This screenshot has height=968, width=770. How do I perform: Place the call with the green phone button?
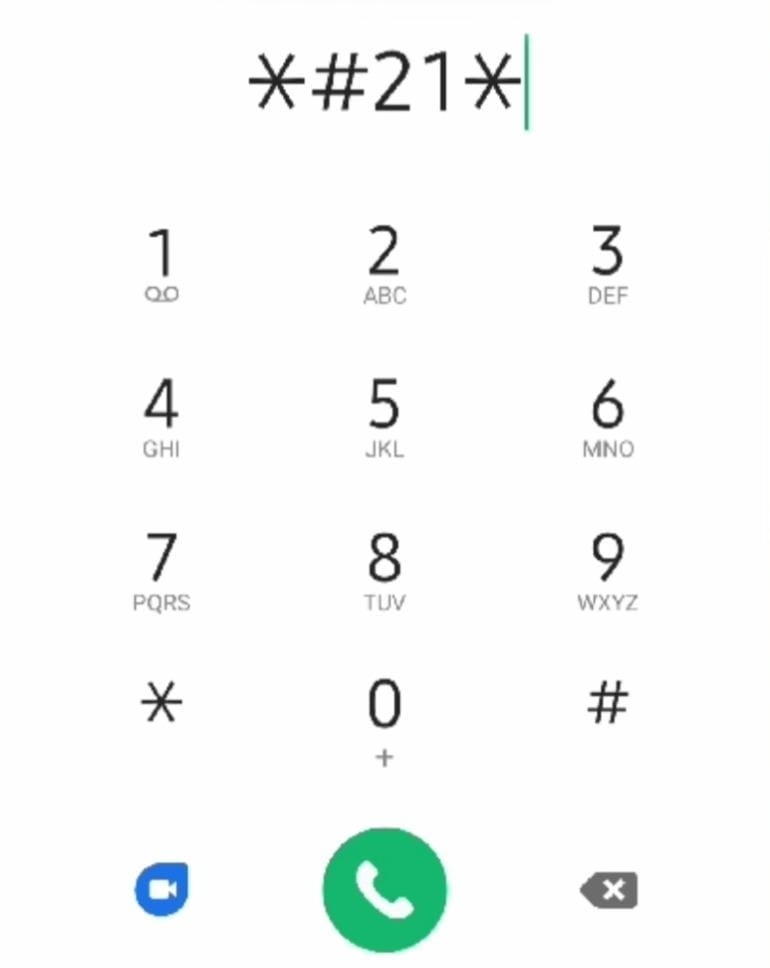[x=385, y=889]
